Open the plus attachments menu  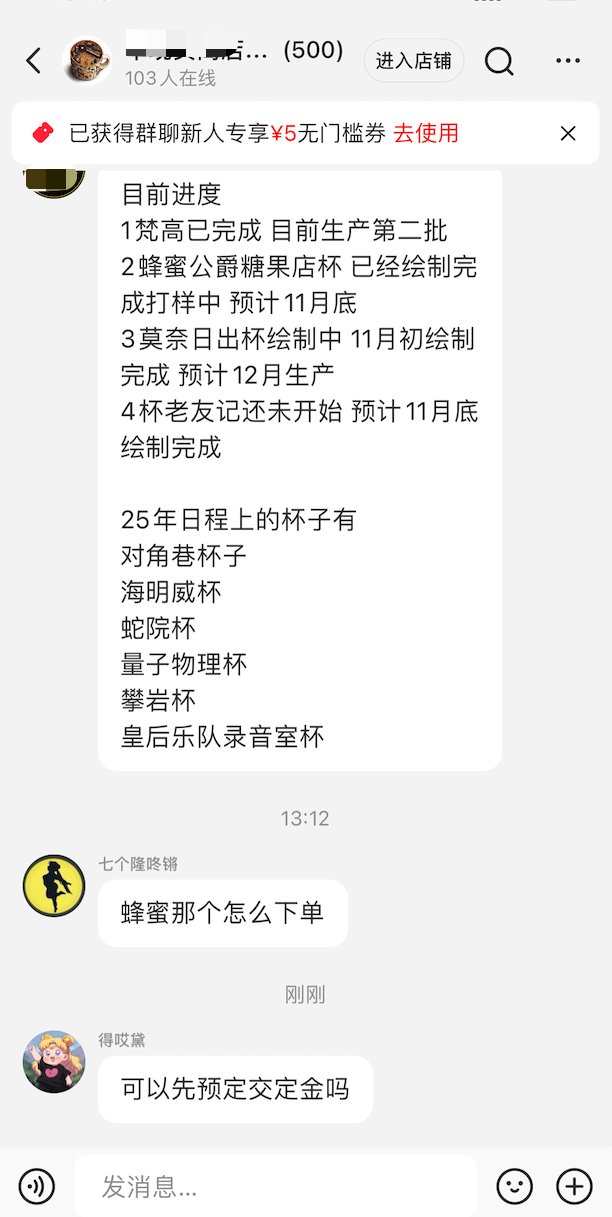pyautogui.click(x=575, y=1187)
